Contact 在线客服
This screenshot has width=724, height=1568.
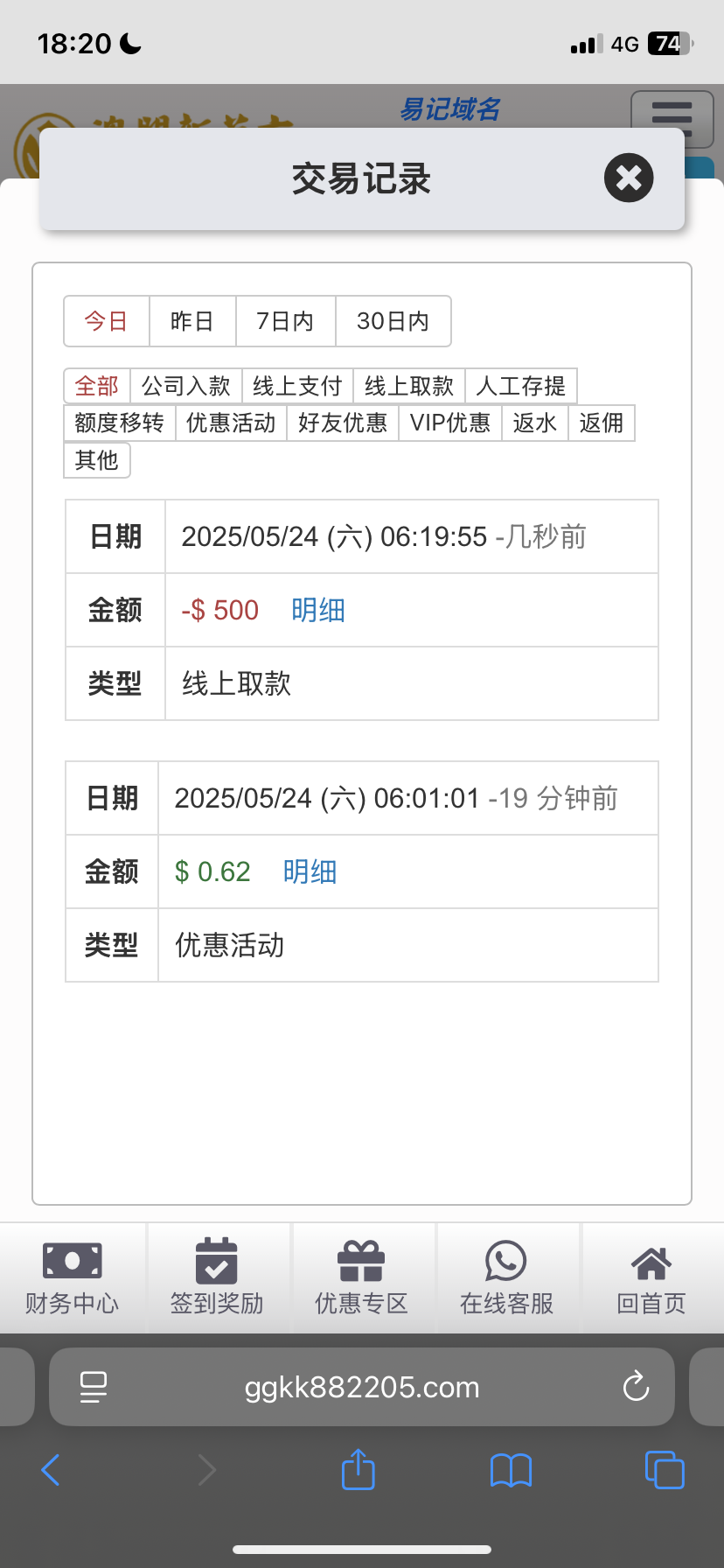pyautogui.click(x=507, y=1277)
